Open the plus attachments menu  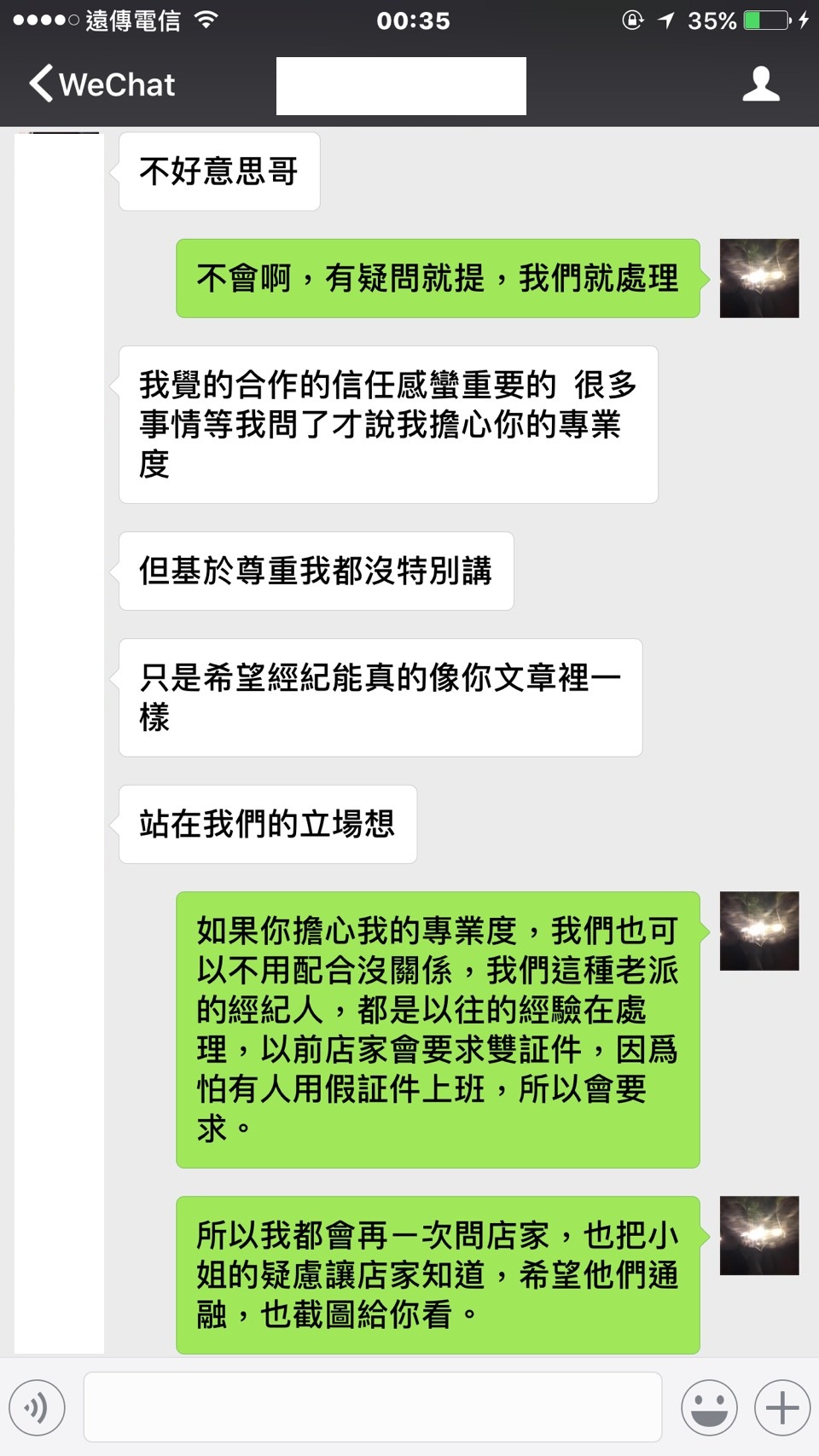pyautogui.click(x=782, y=1407)
